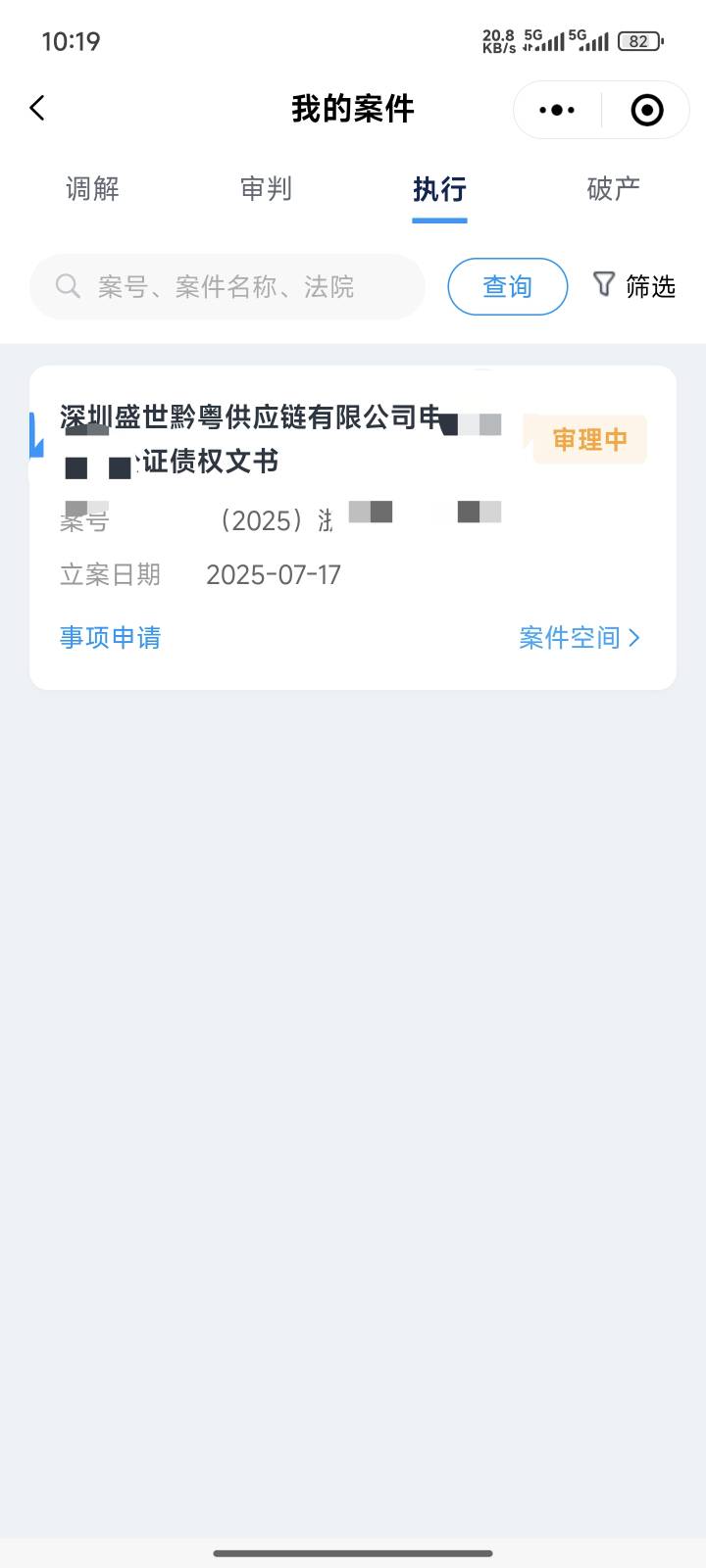706x1568 pixels.
Task: Close the mini program via circle icon
Action: pyautogui.click(x=647, y=110)
